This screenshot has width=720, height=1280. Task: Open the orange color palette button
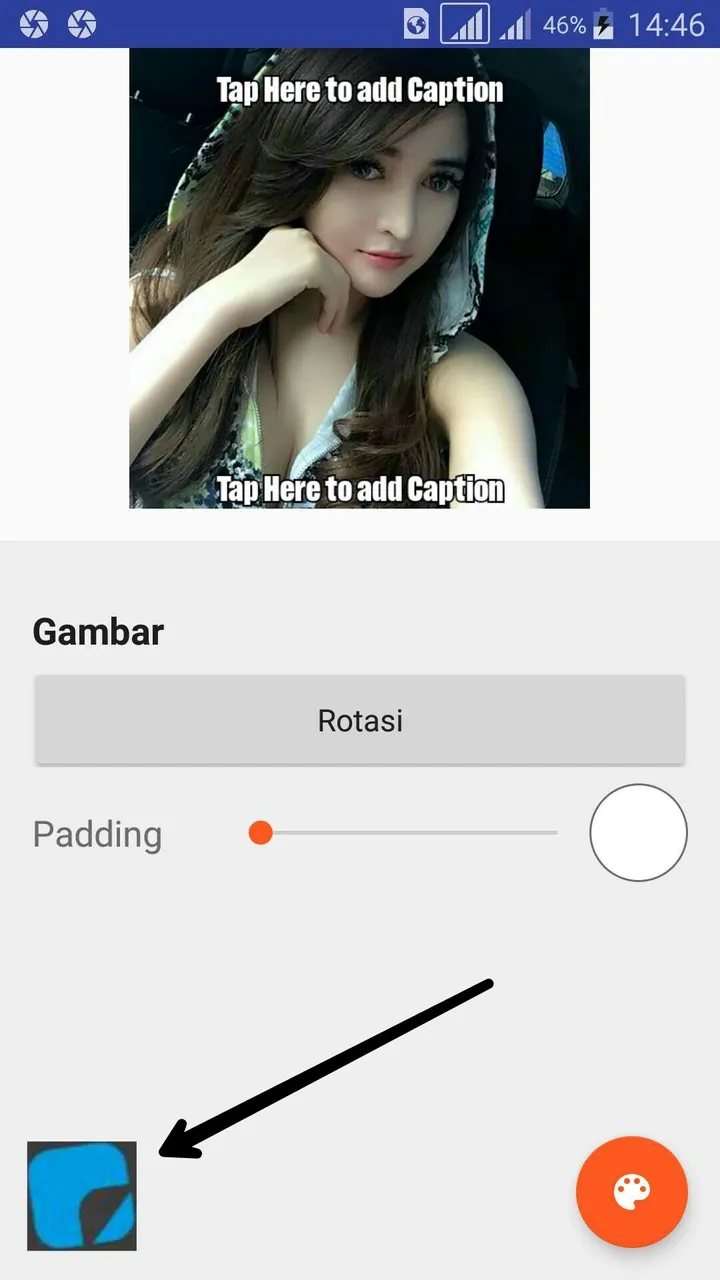coord(631,1192)
